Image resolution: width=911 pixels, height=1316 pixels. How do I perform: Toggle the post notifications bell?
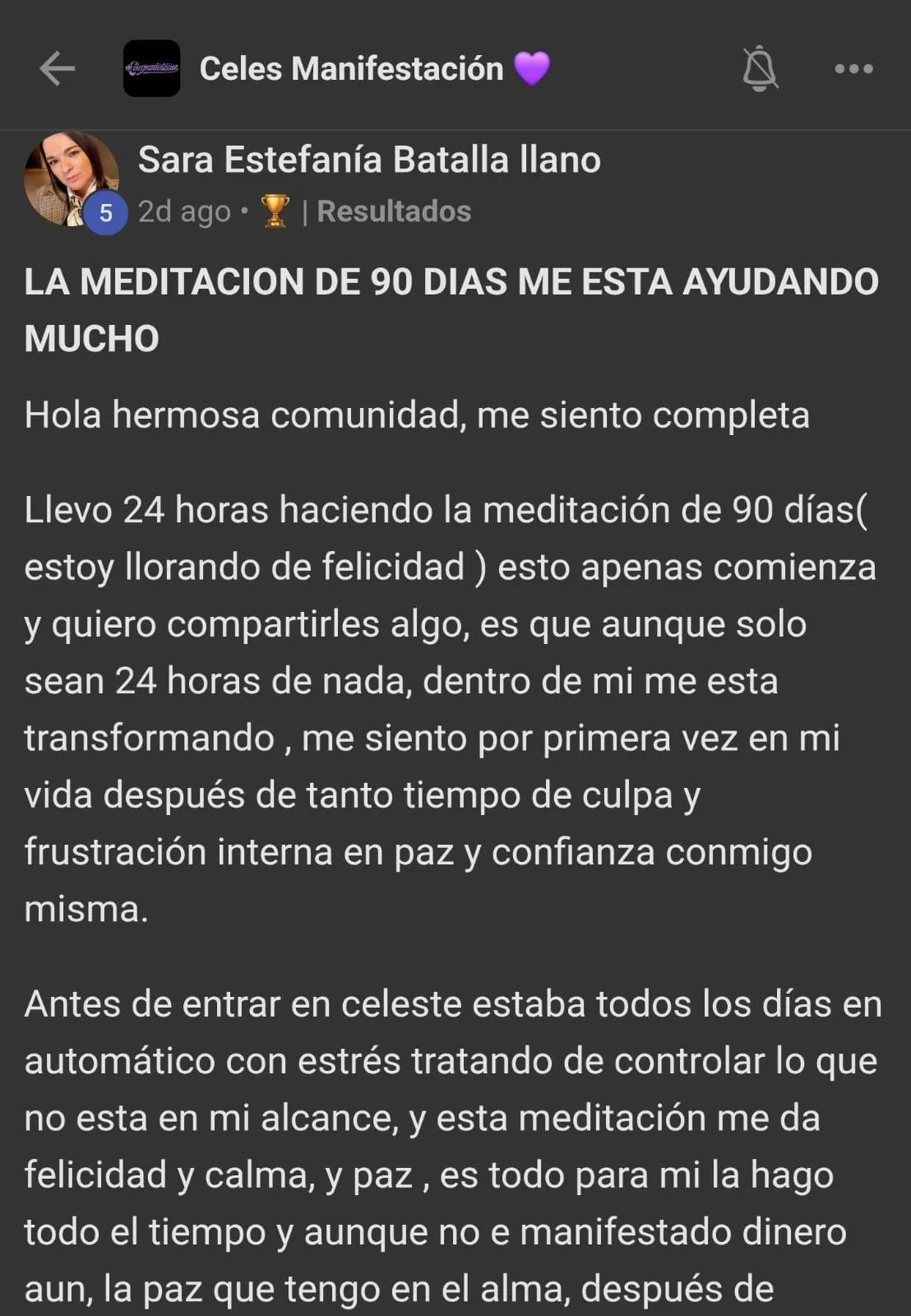[x=760, y=68]
